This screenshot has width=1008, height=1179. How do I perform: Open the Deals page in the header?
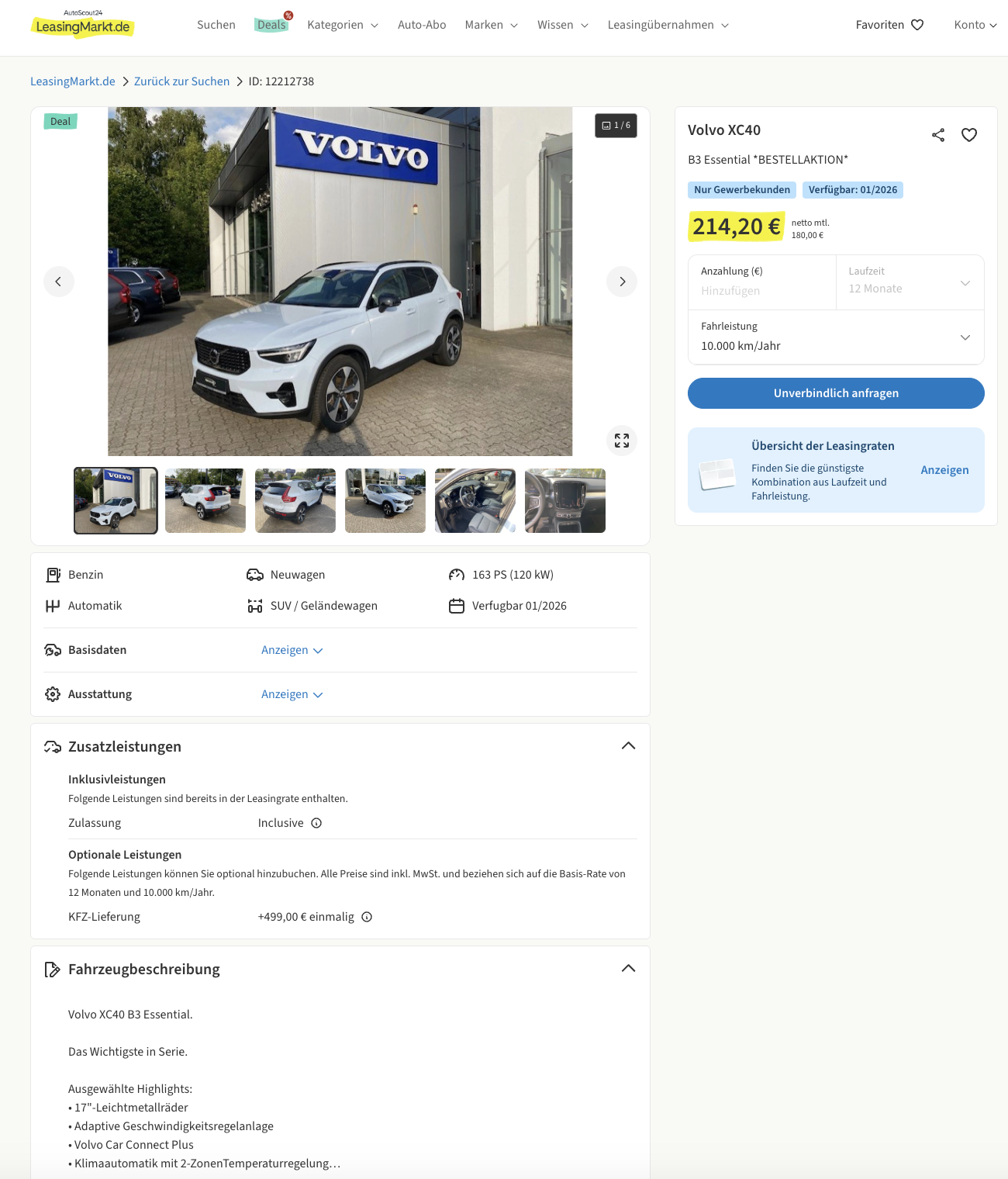click(x=271, y=25)
